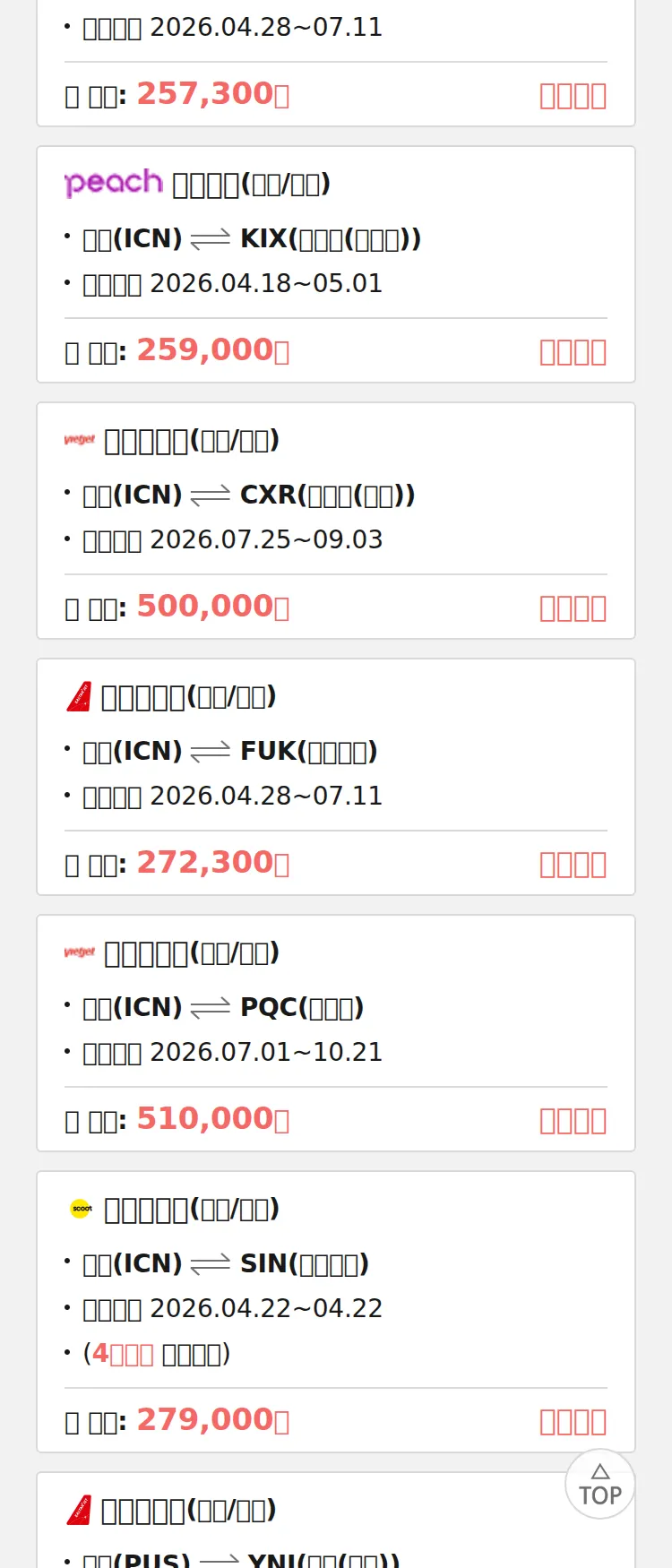The height and width of the screenshot is (1568, 672).
Task: Open the Peach flight card to KIX
Action: click(335, 237)
